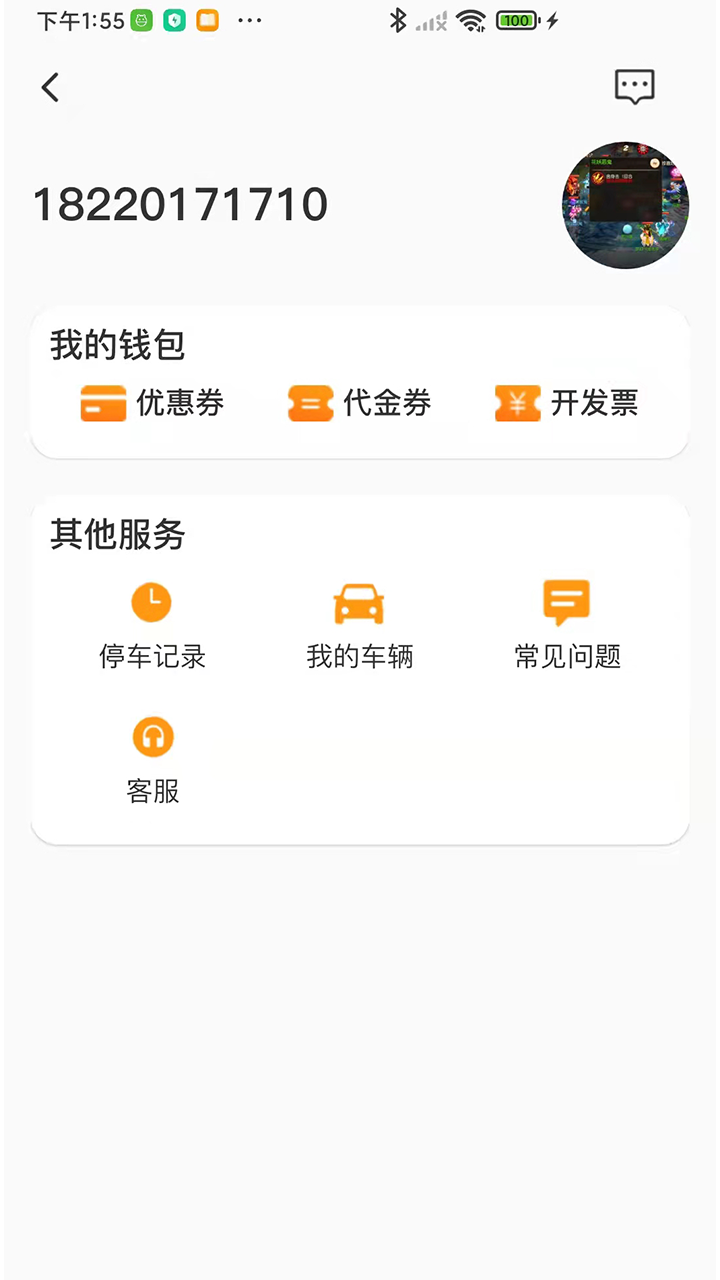Open the messages icon
Screen dimensions: 720x1280
coord(634,87)
